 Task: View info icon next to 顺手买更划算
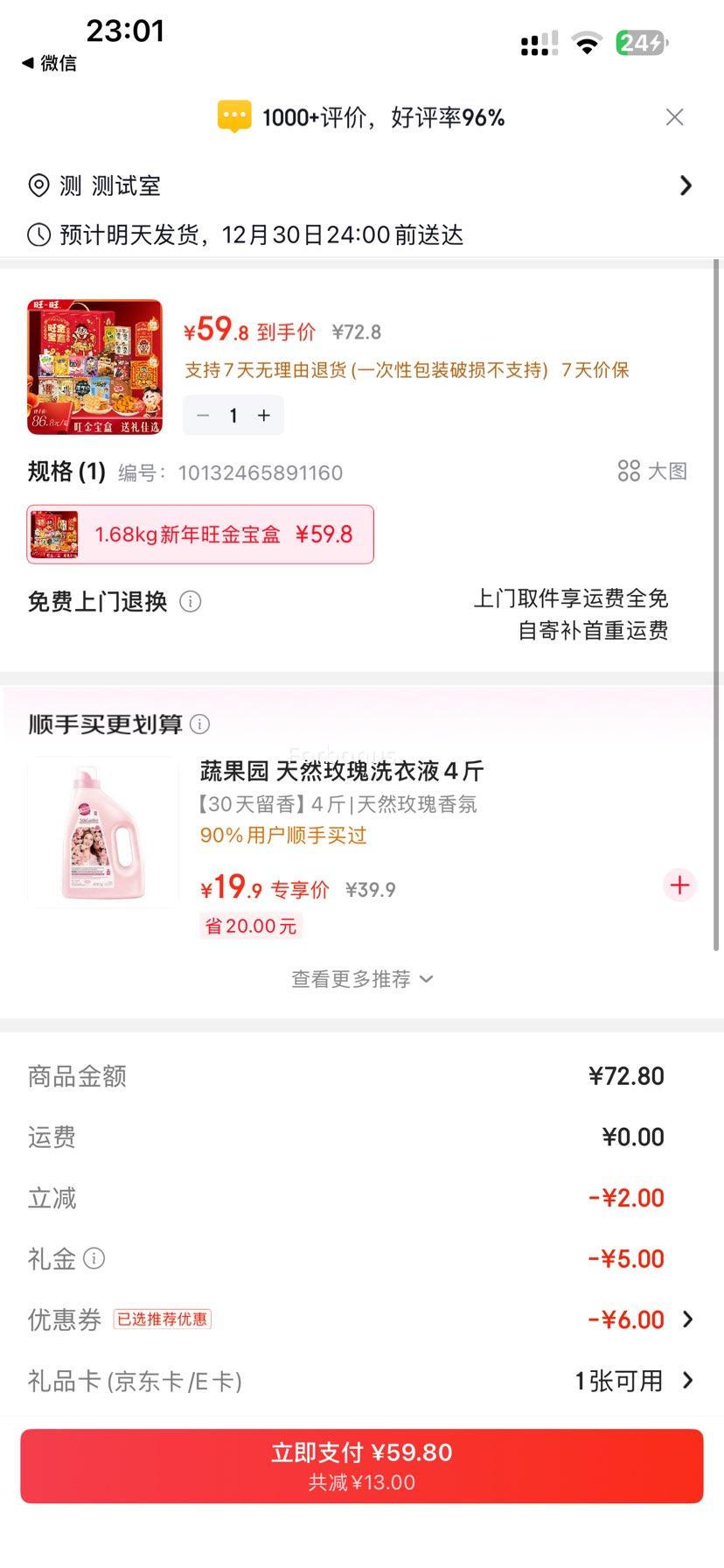[x=200, y=724]
